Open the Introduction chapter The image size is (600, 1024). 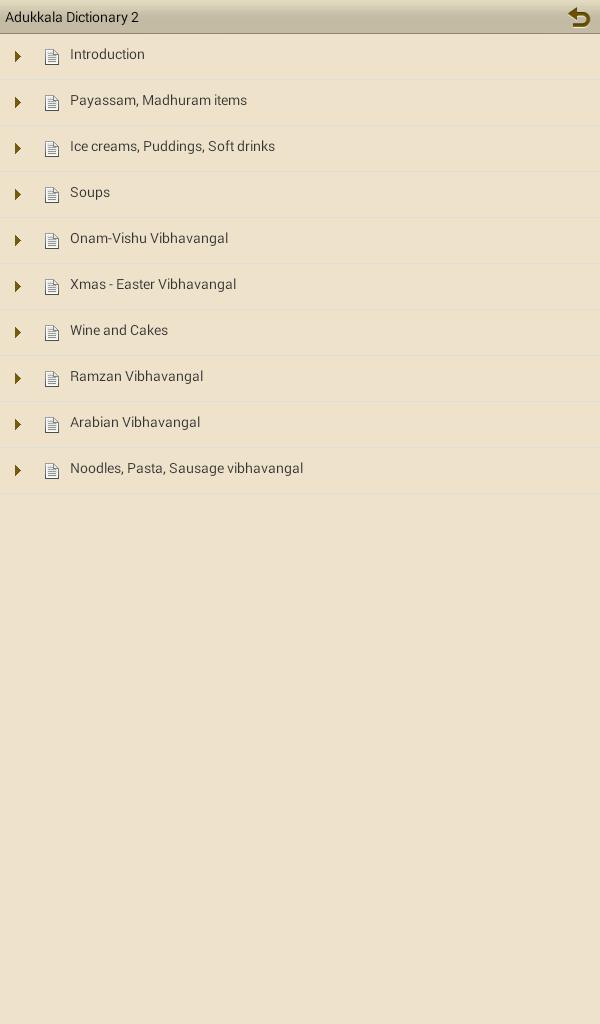tap(107, 55)
